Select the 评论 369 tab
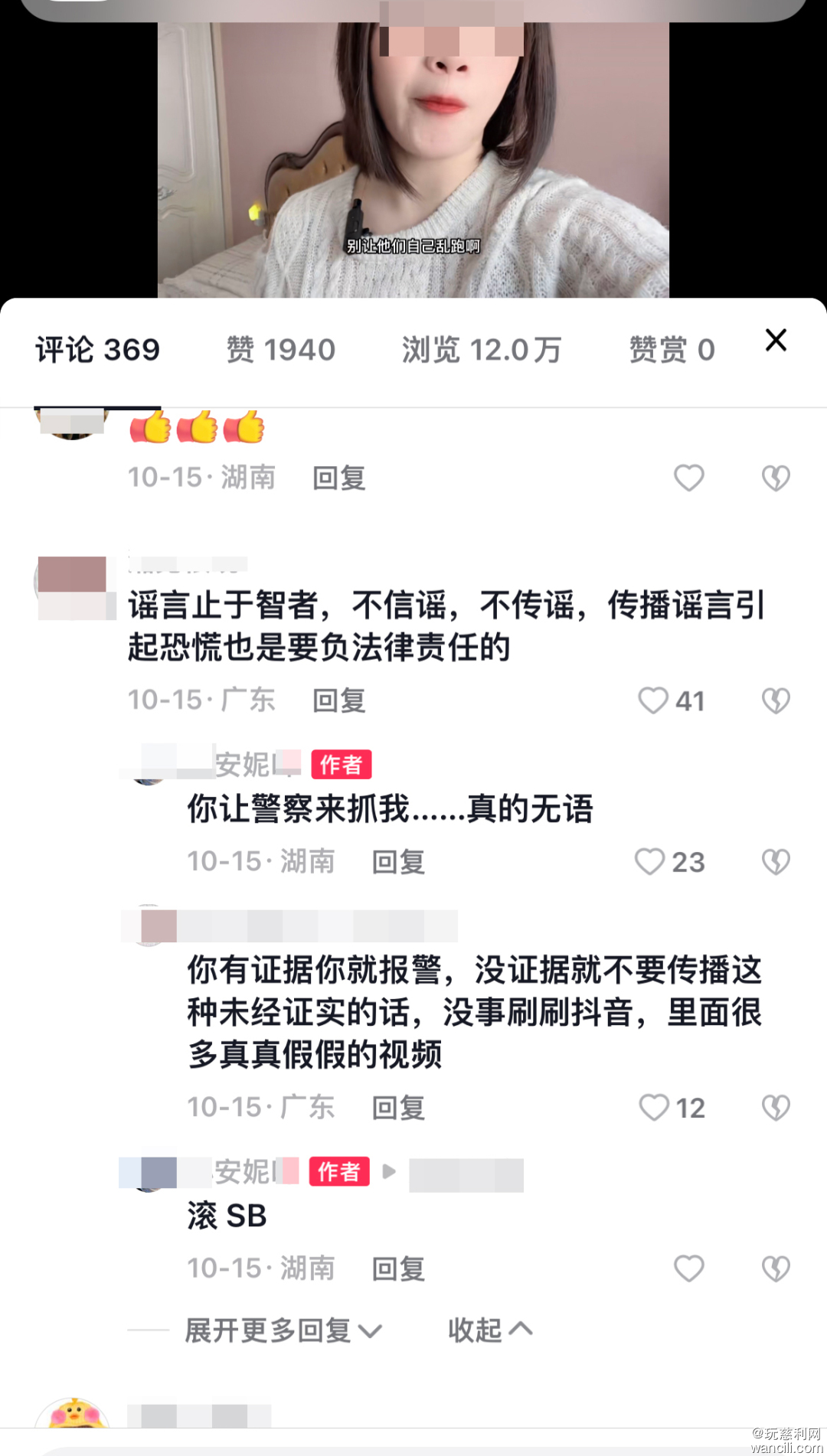827x1456 pixels. pyautogui.click(x=98, y=350)
